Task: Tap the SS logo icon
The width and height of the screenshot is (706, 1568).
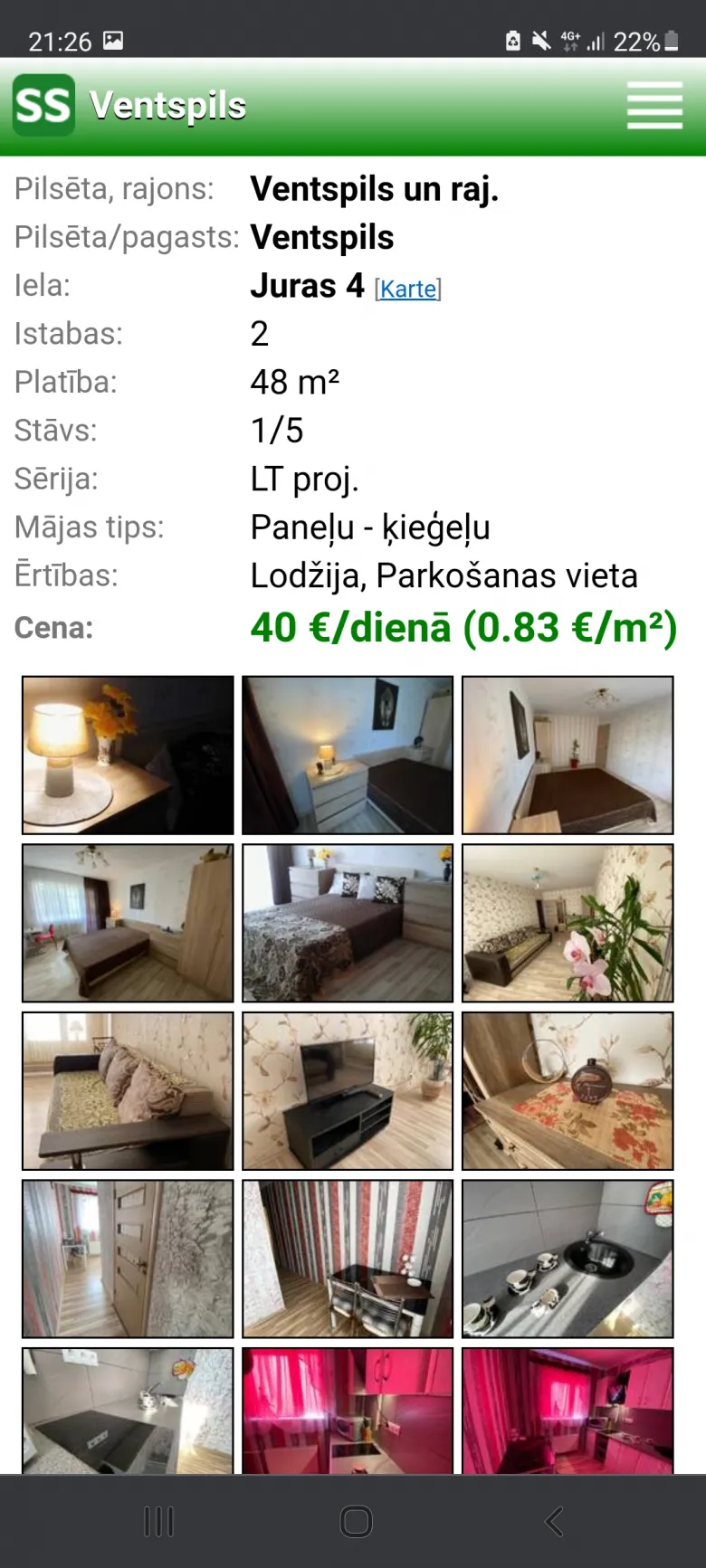Action: pyautogui.click(x=43, y=106)
